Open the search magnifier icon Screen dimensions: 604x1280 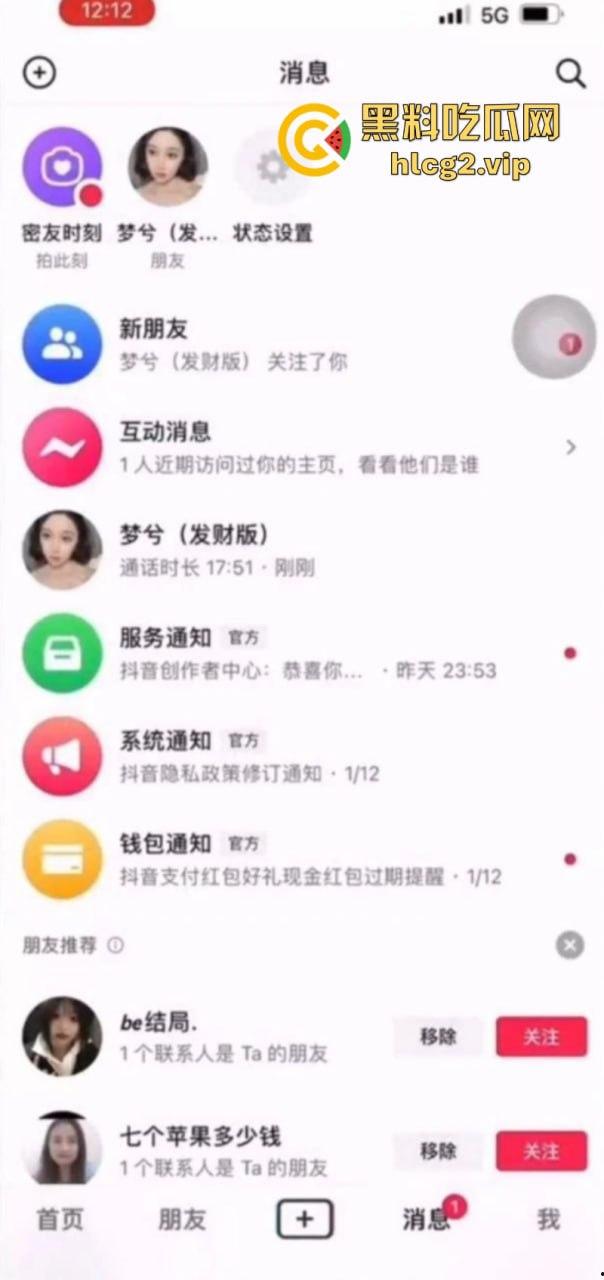pos(570,73)
